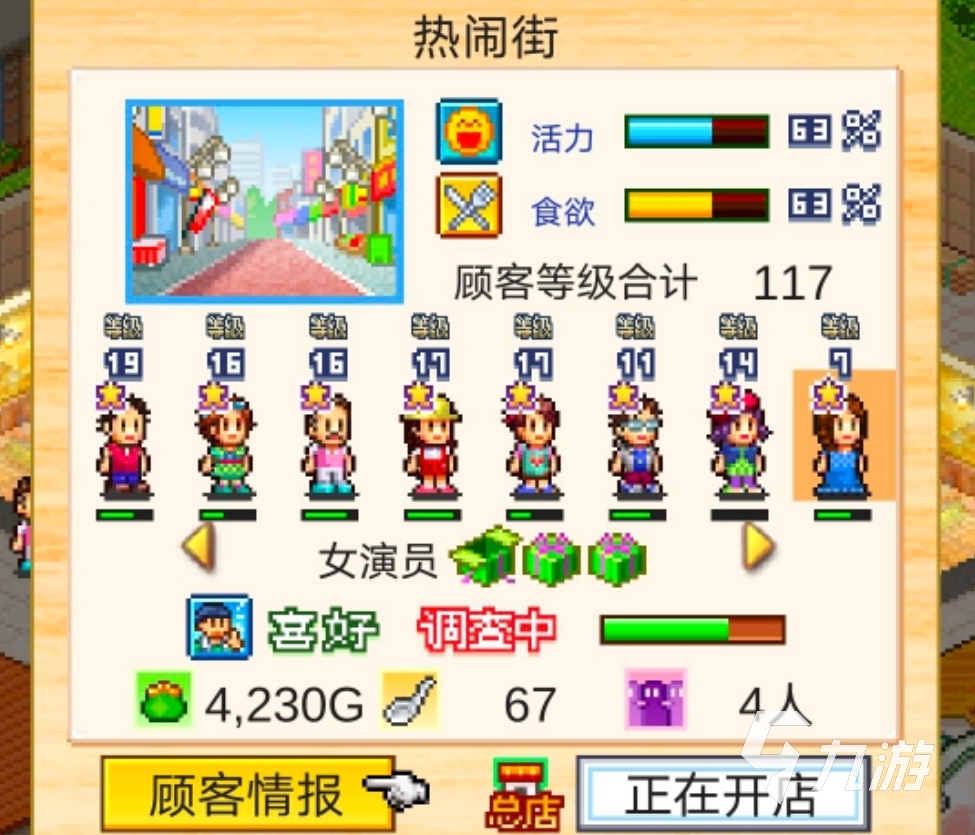Show previous customers with left arrow

pyautogui.click(x=198, y=548)
